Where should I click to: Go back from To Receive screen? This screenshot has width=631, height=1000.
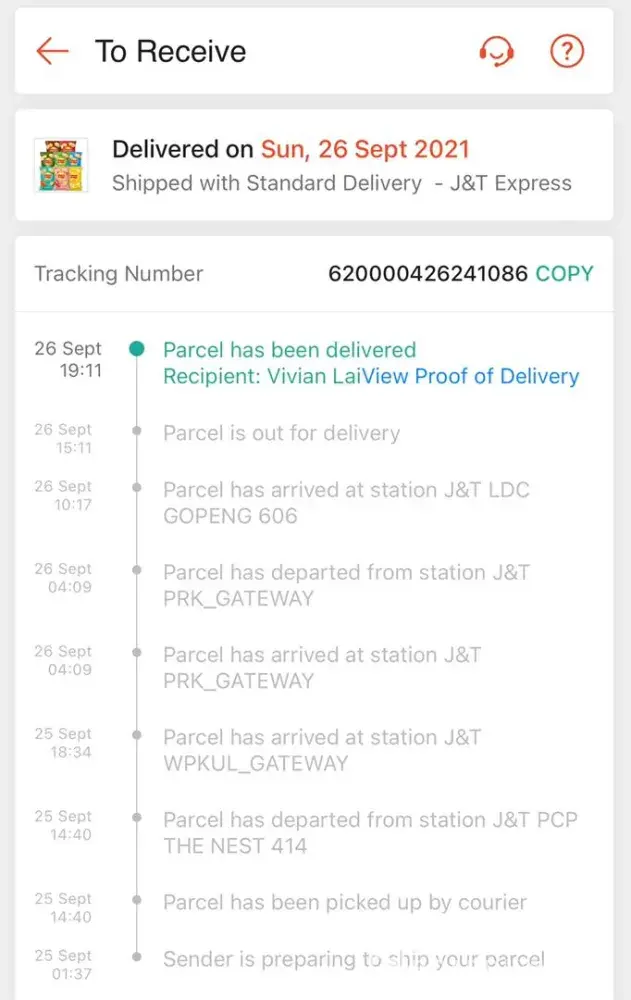[x=52, y=52]
